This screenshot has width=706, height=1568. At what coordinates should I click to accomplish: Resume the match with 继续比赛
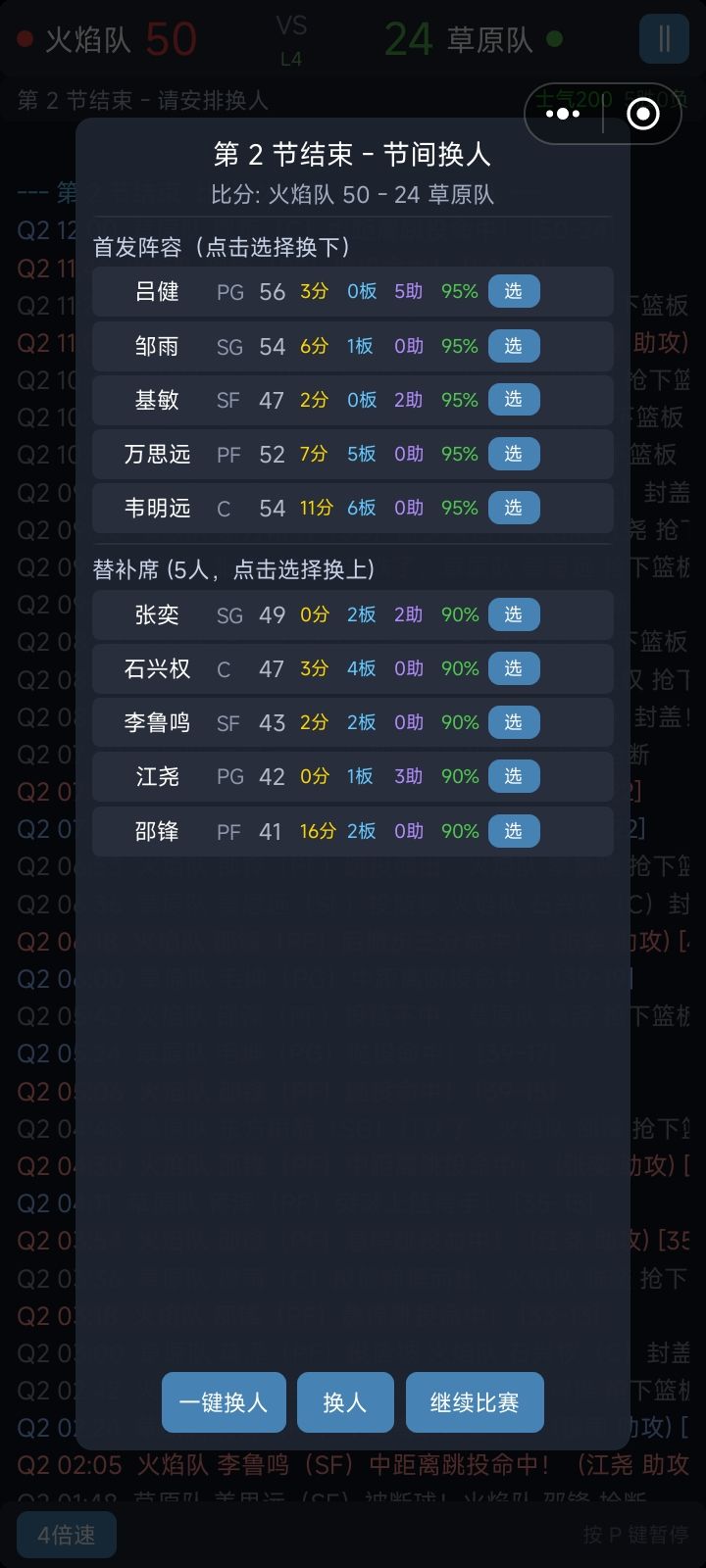pos(475,1402)
